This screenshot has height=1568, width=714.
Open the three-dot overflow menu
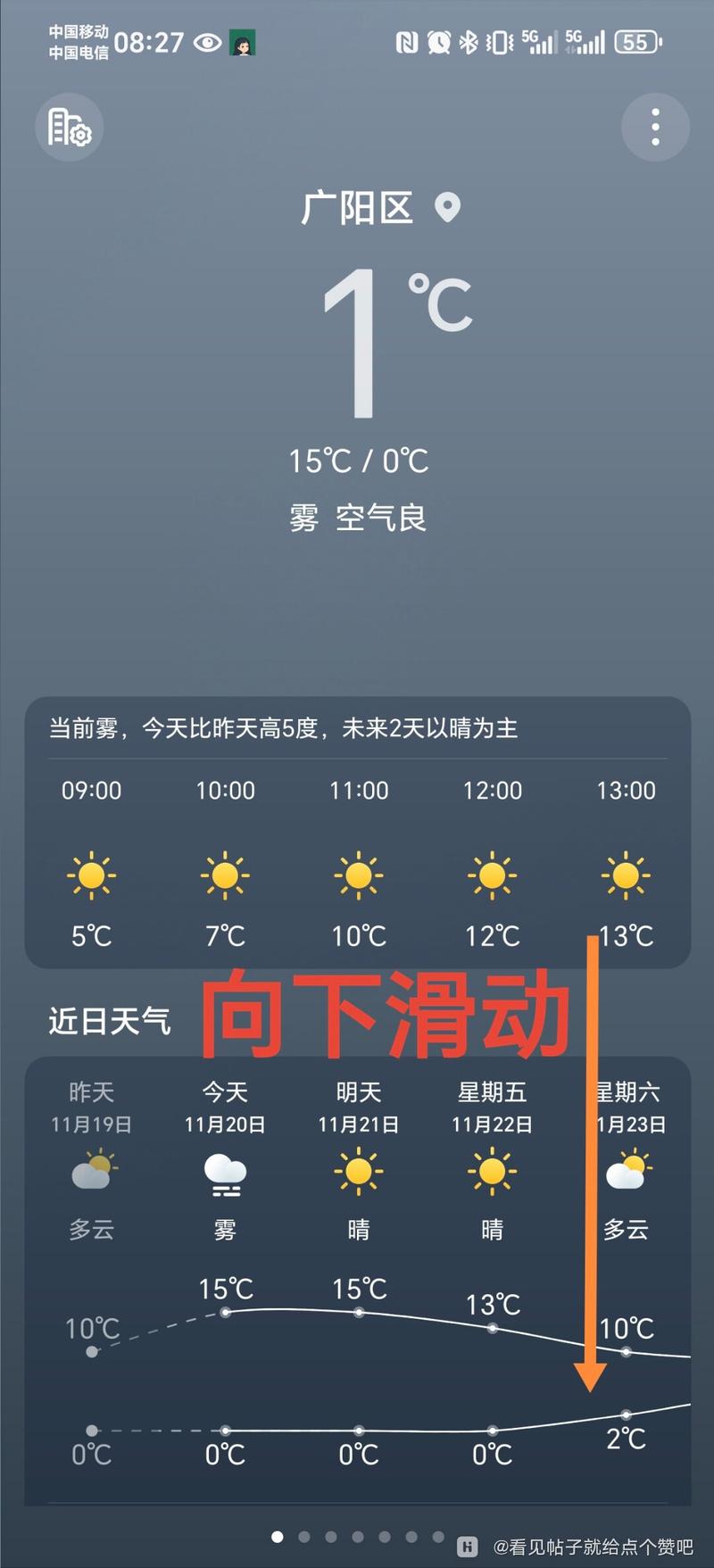(655, 127)
